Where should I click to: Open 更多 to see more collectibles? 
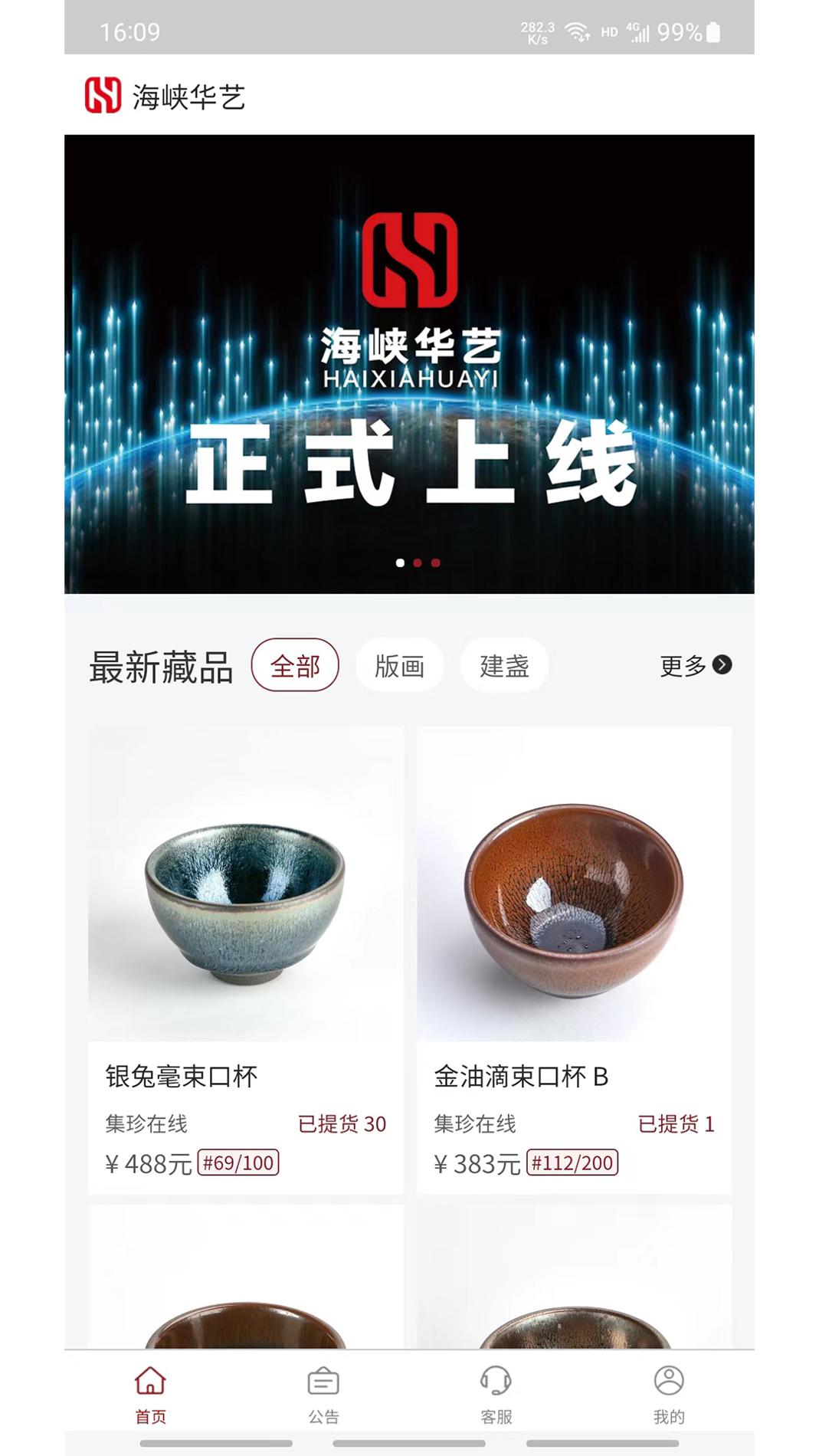[x=695, y=665]
